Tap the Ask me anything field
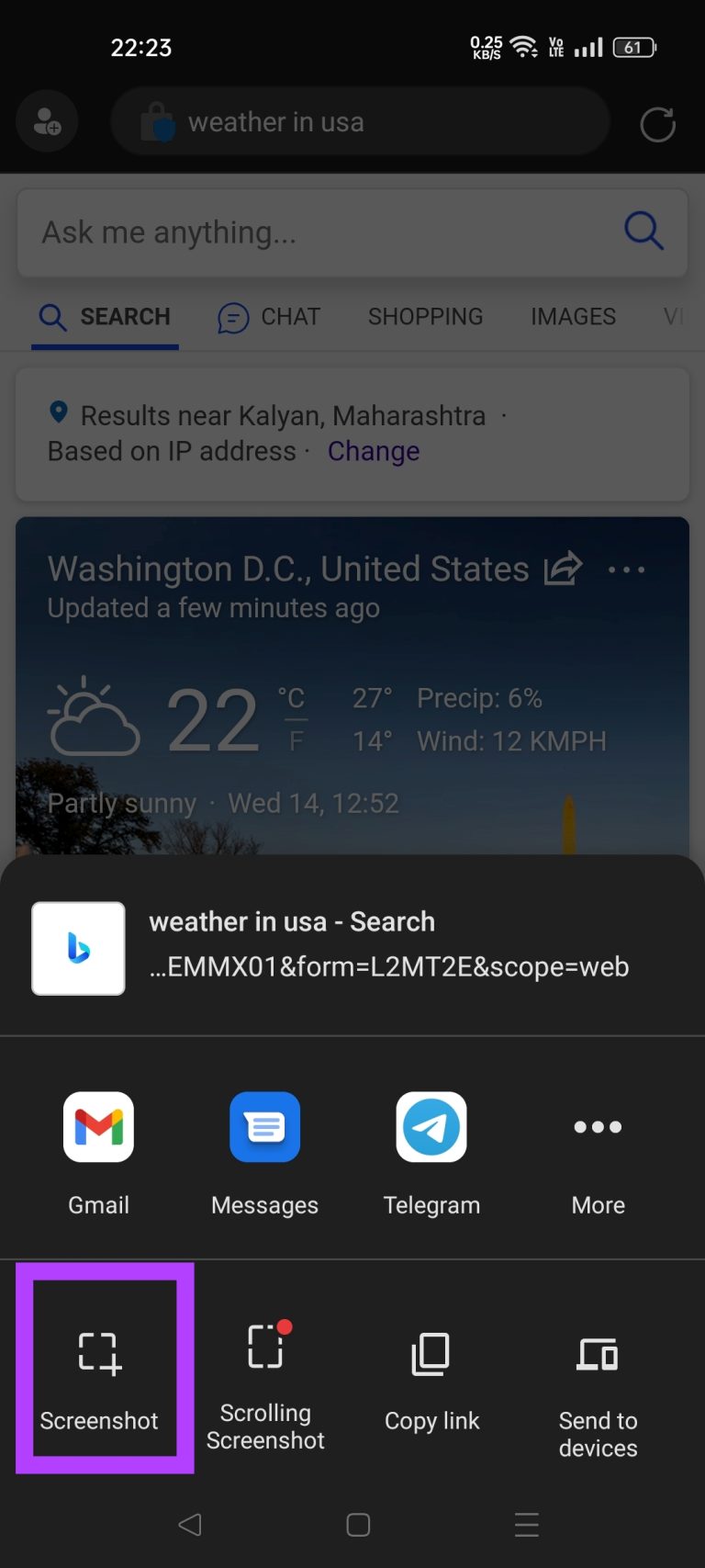The image size is (705, 1568). click(x=275, y=232)
